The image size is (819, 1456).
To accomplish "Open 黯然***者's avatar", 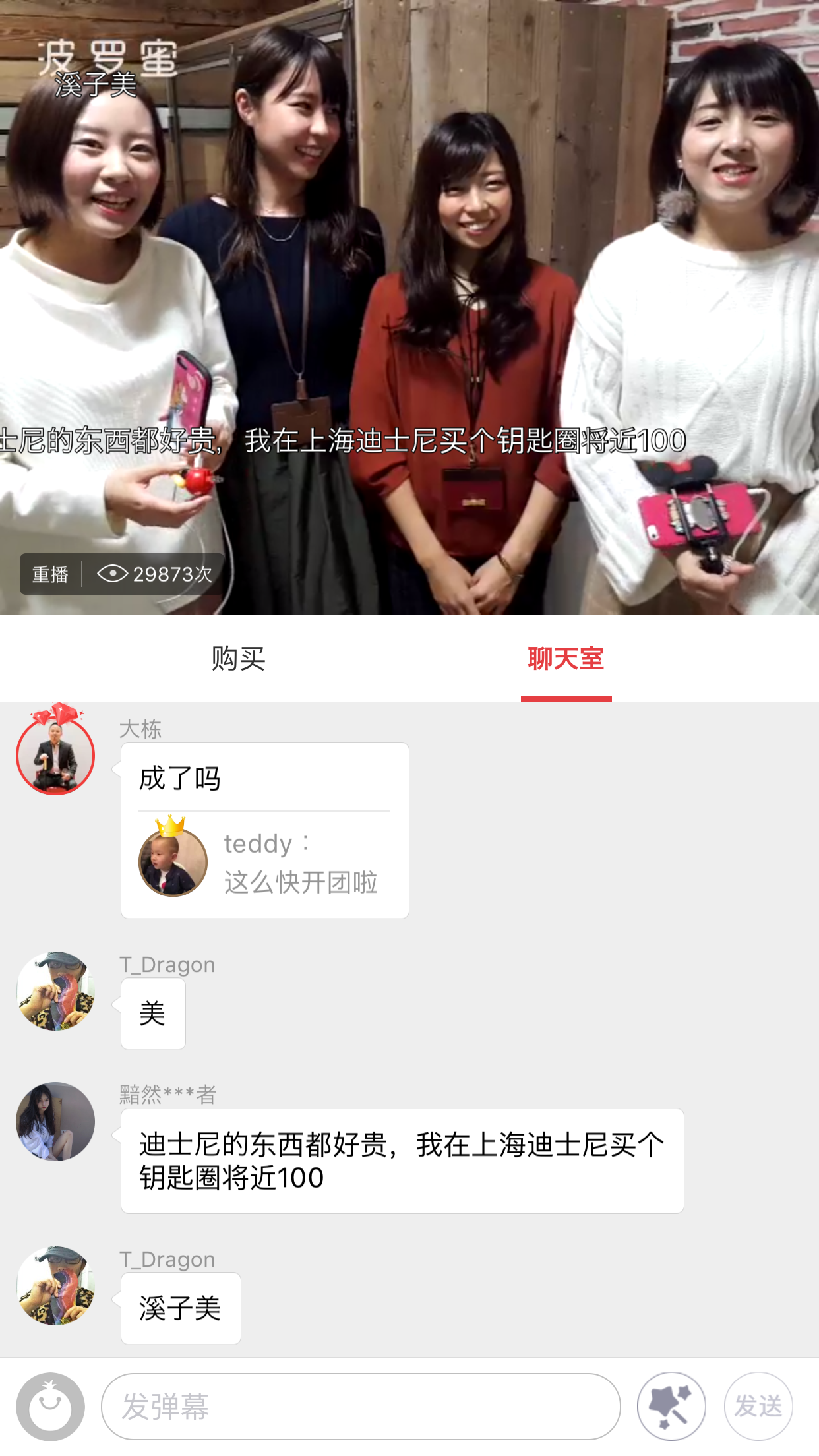I will [x=55, y=1122].
